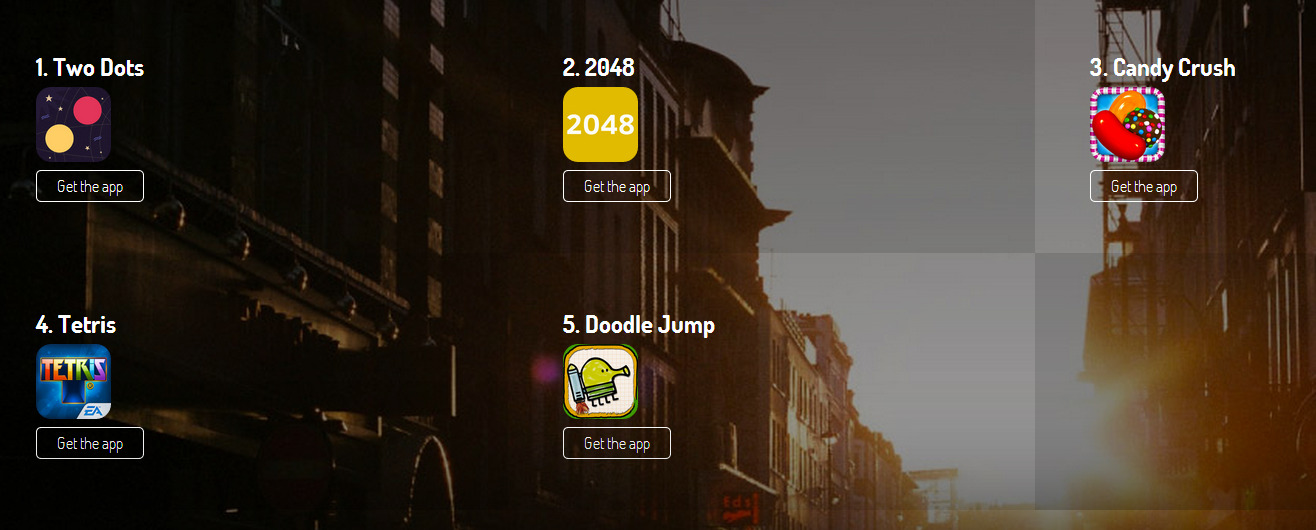The width and height of the screenshot is (1316, 530).
Task: Get the Tetris app
Action: click(x=90, y=443)
